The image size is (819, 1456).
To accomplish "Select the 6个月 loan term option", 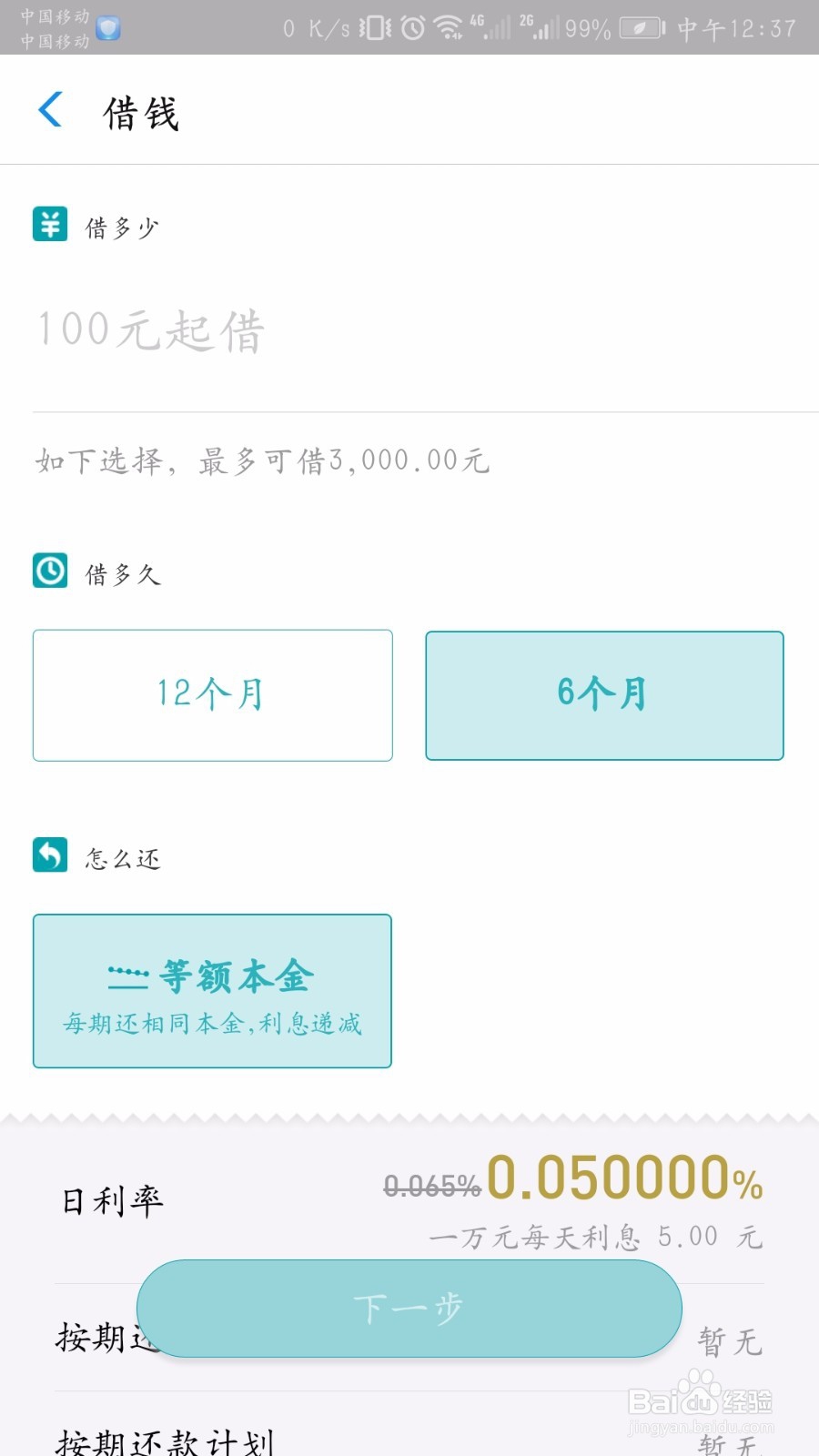I will pos(603,694).
